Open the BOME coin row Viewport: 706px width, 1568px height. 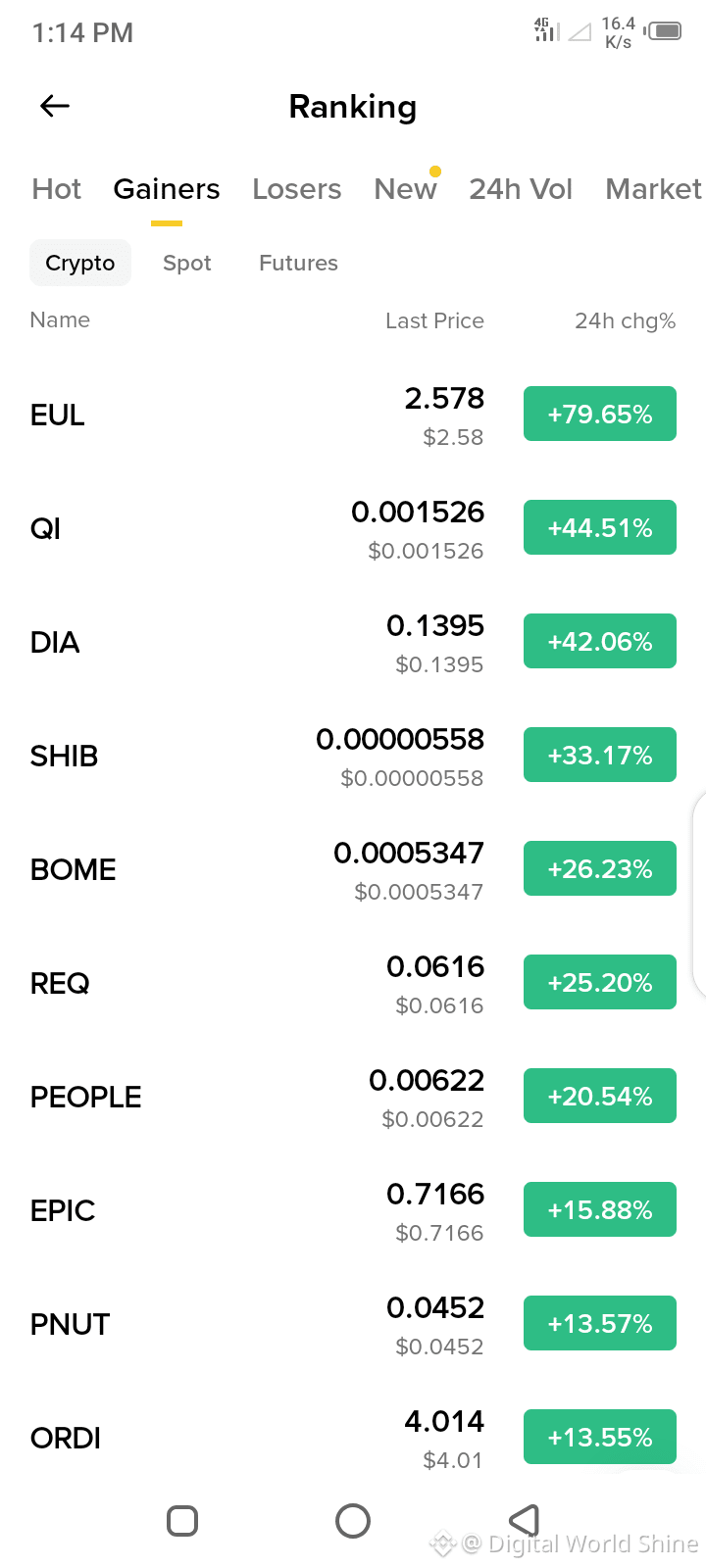(x=353, y=870)
